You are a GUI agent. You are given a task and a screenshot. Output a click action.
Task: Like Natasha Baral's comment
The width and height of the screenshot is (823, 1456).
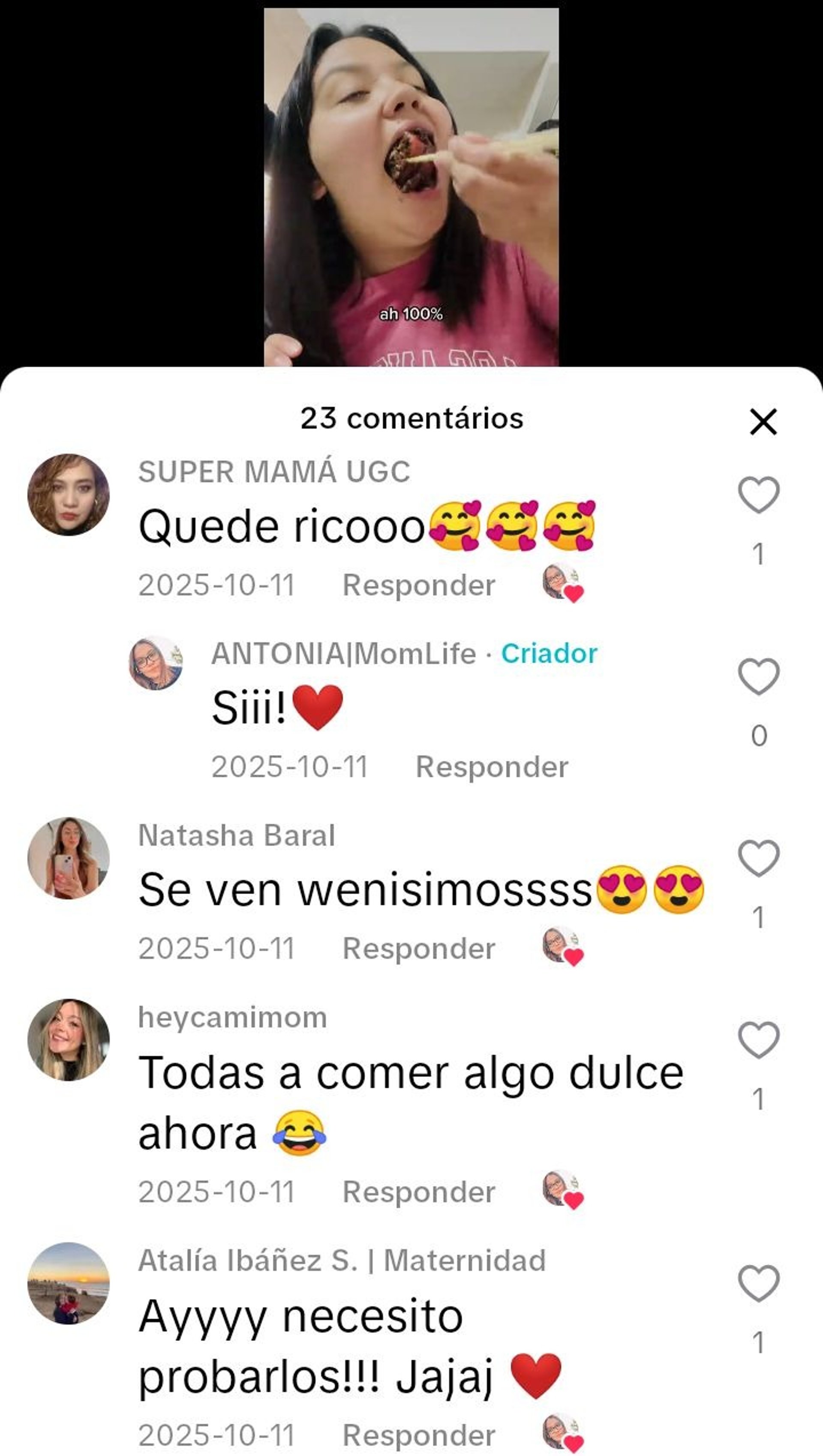coord(759,858)
